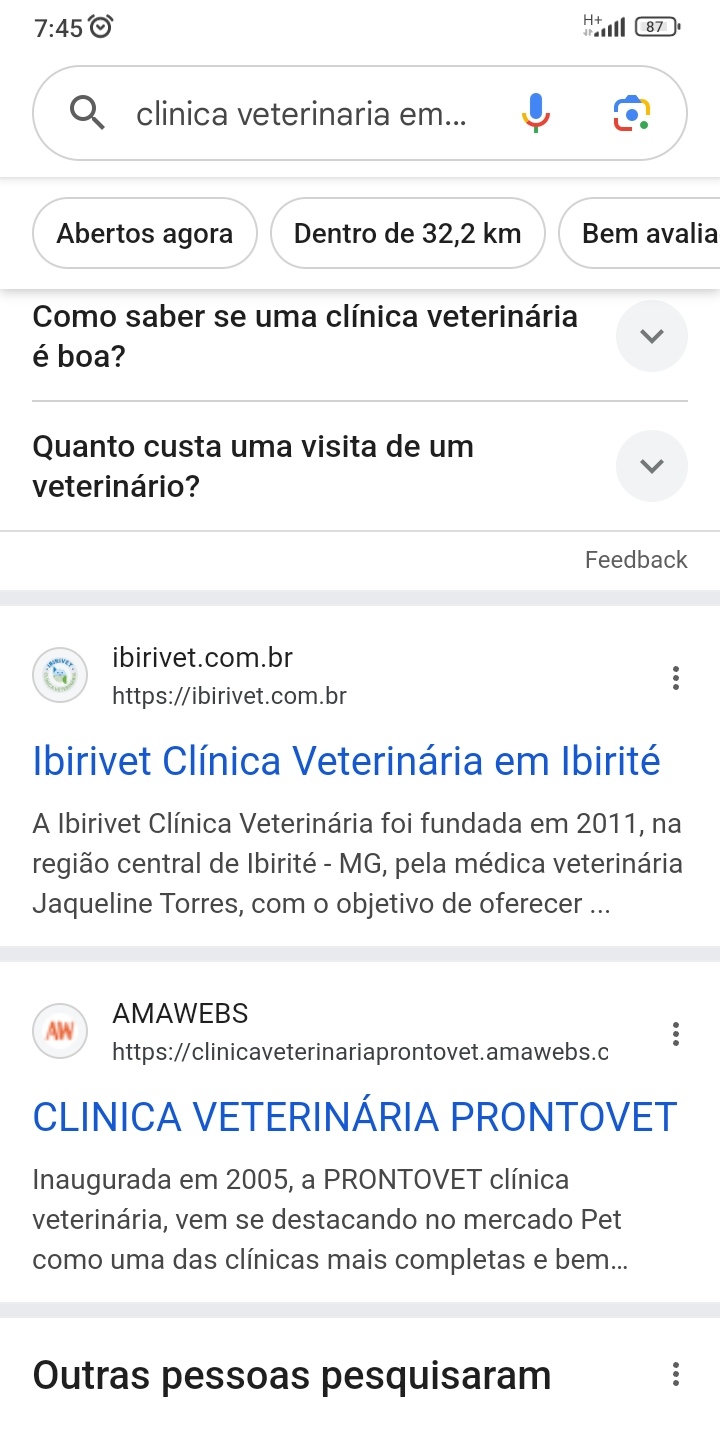
Task: Open Ibirivet Clínica Veterinária em Ibirité result
Action: pos(346,761)
